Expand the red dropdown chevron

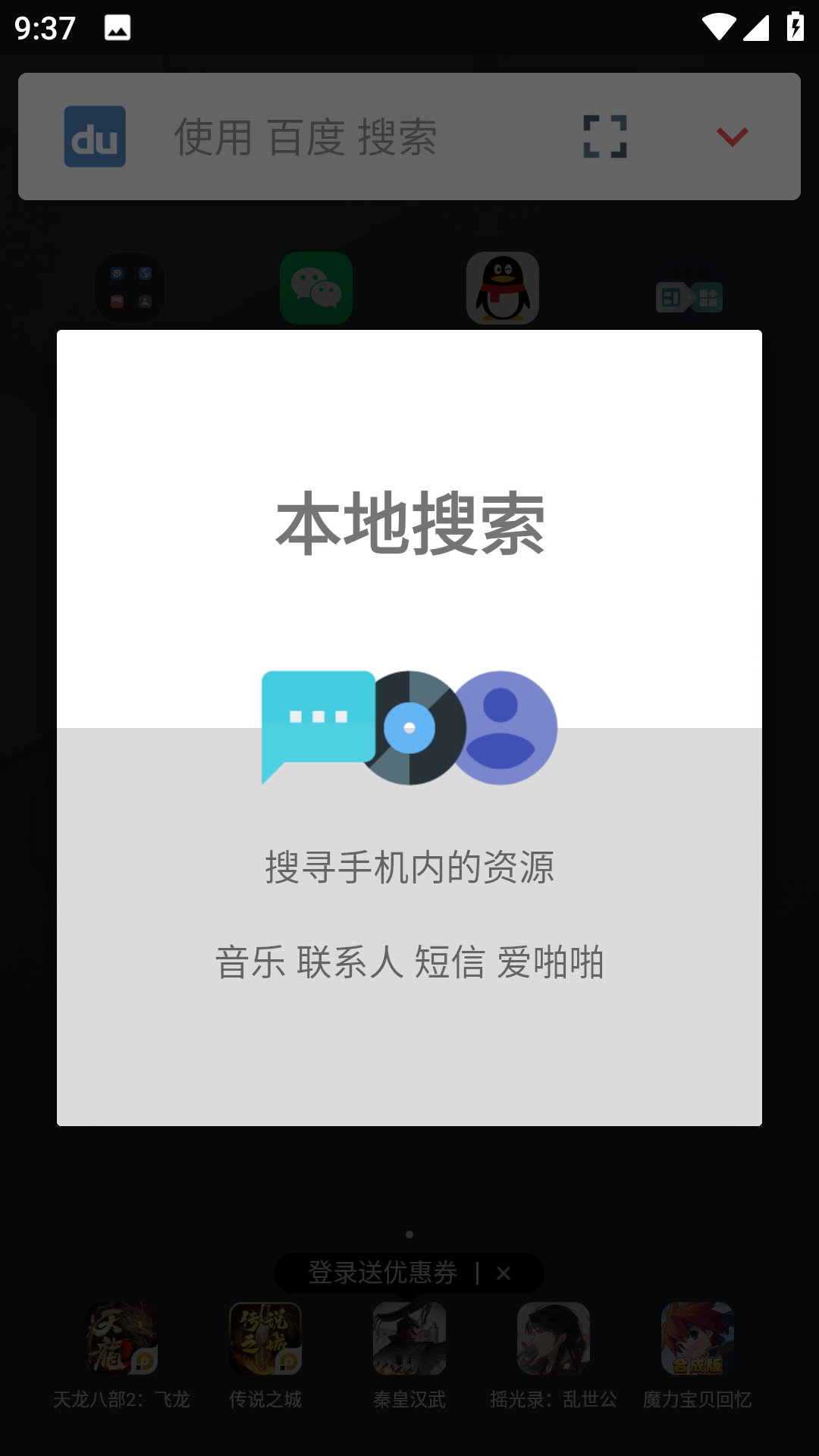coord(732,136)
